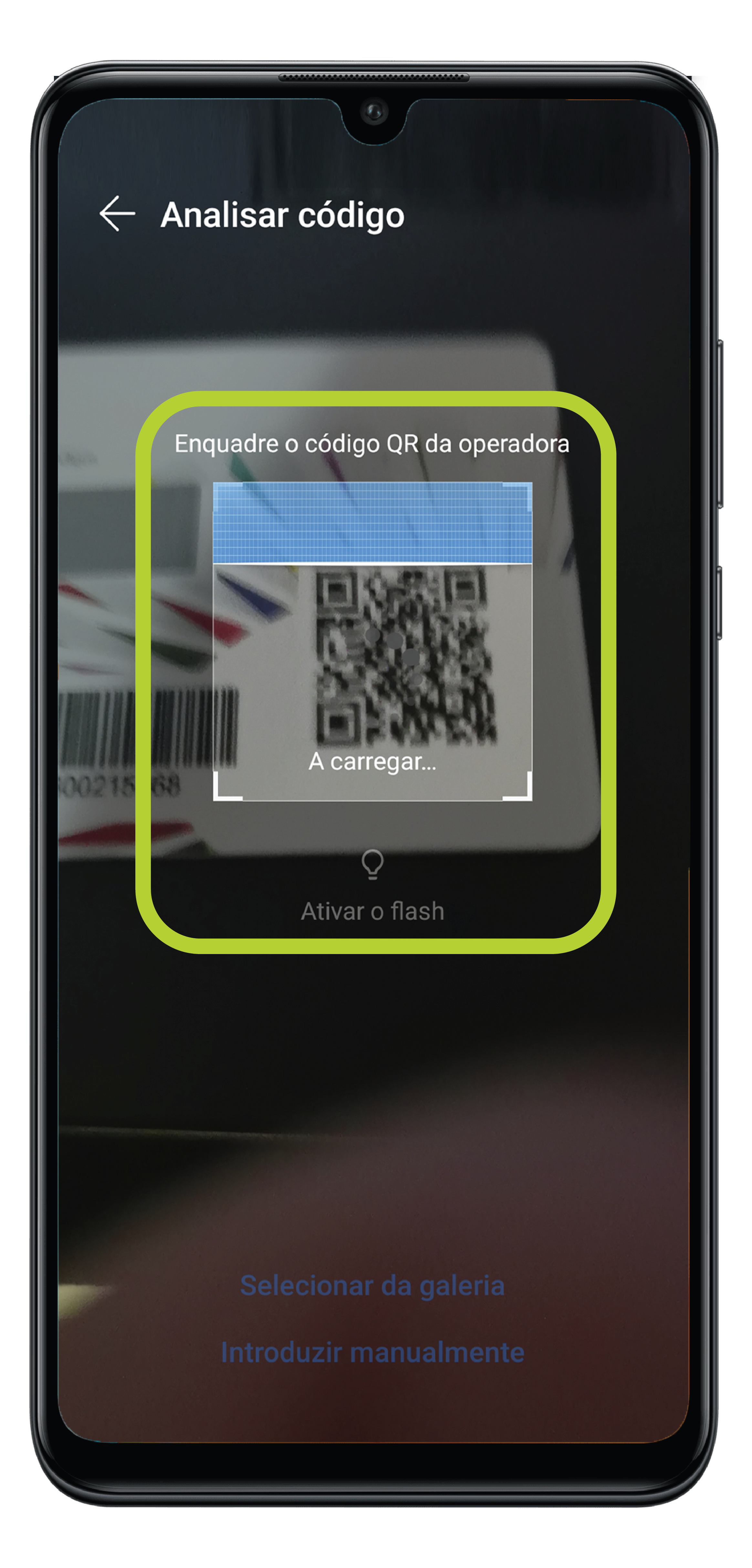
Task: Open Introduzir manualmente option
Action: pyautogui.click(x=372, y=1352)
